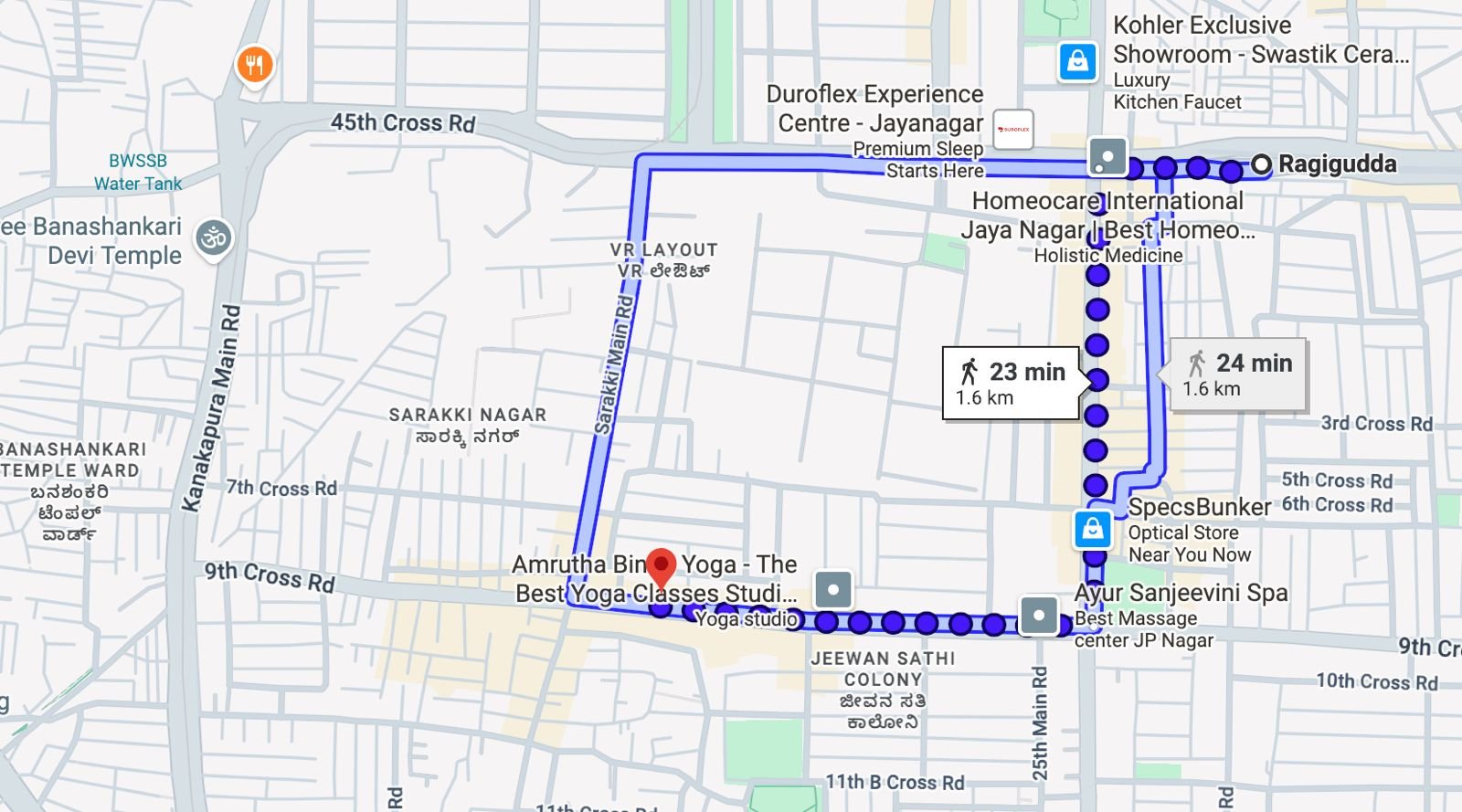Image resolution: width=1462 pixels, height=812 pixels.
Task: Tap the Ragigudda starting point marker
Action: coord(1261,164)
